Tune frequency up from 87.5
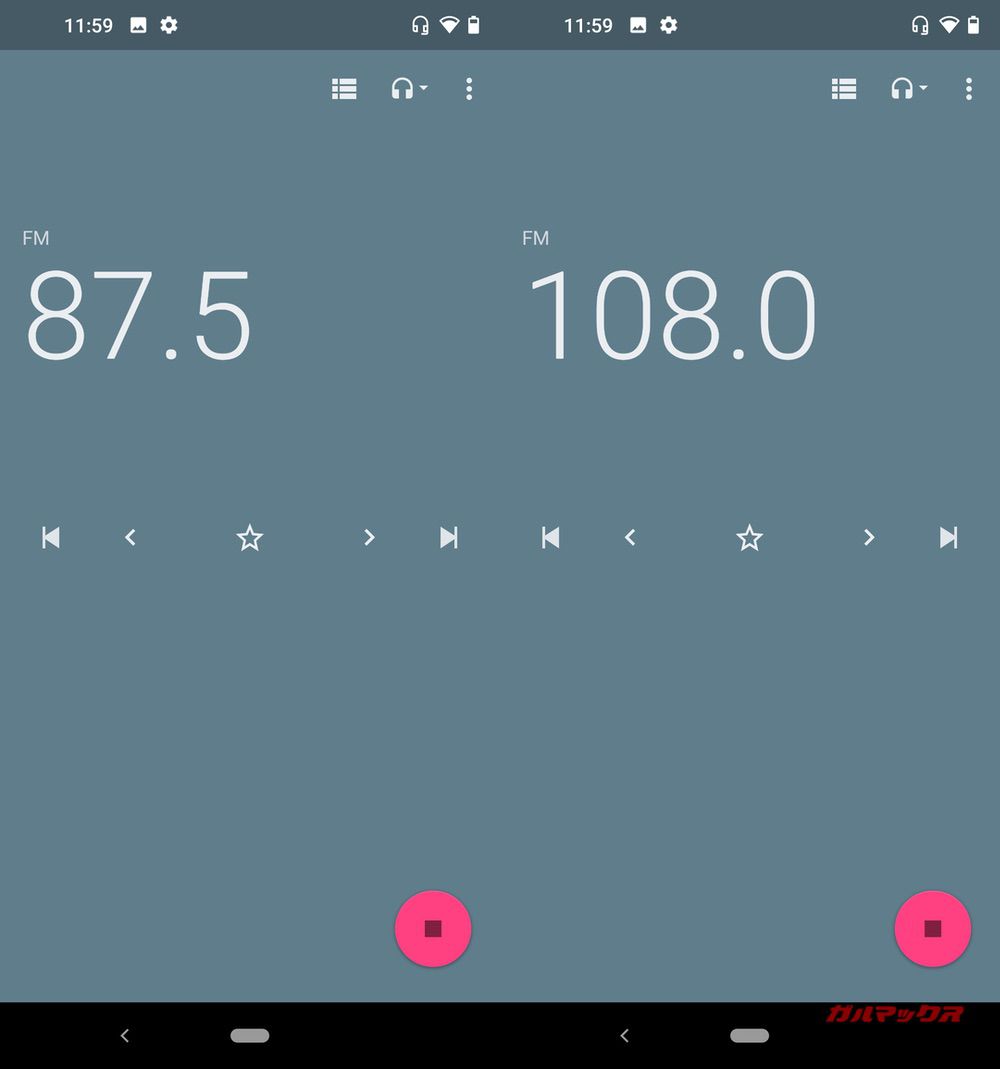The image size is (1000, 1069). coord(369,538)
